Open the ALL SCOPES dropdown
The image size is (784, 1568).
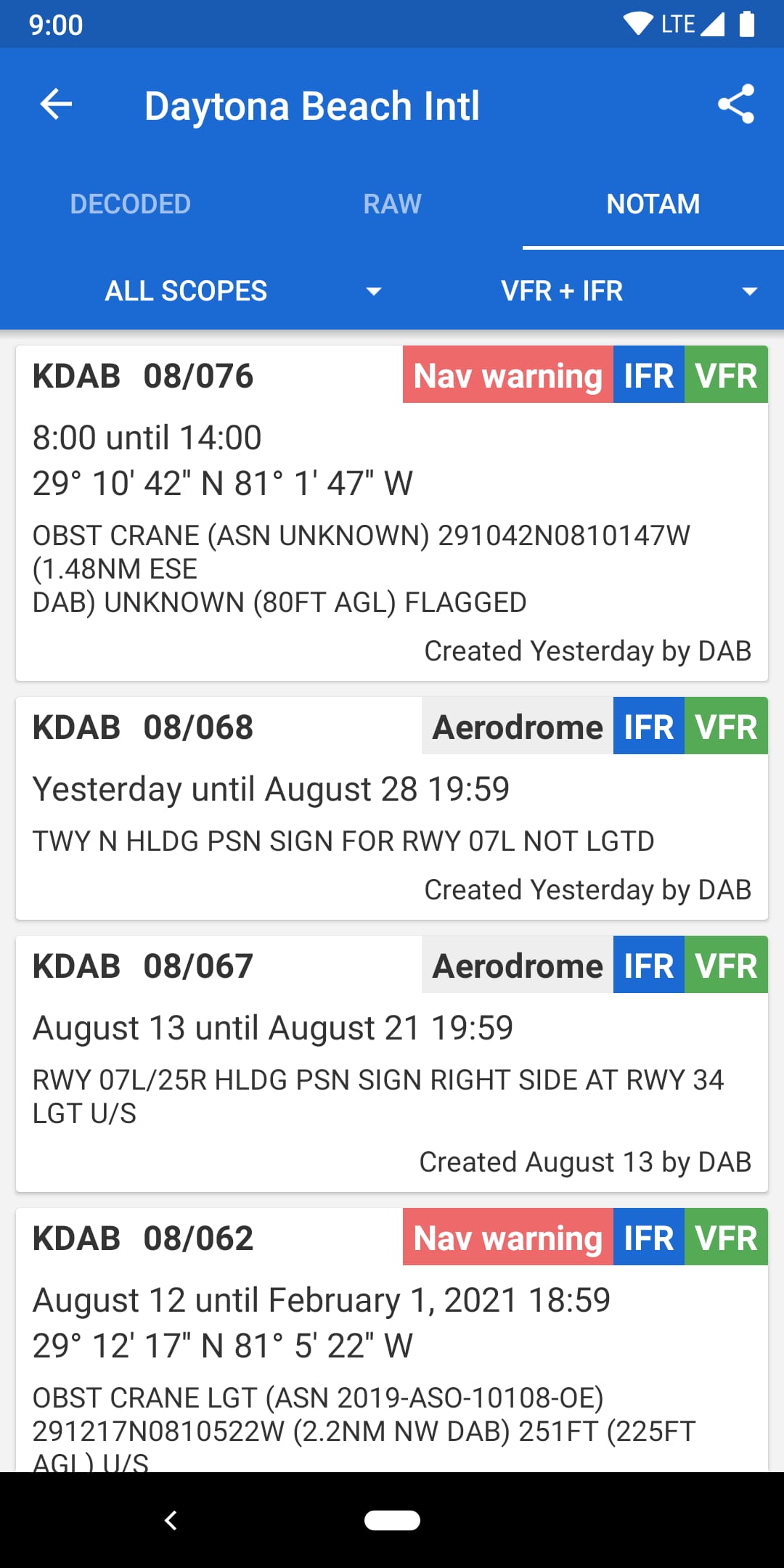click(186, 290)
